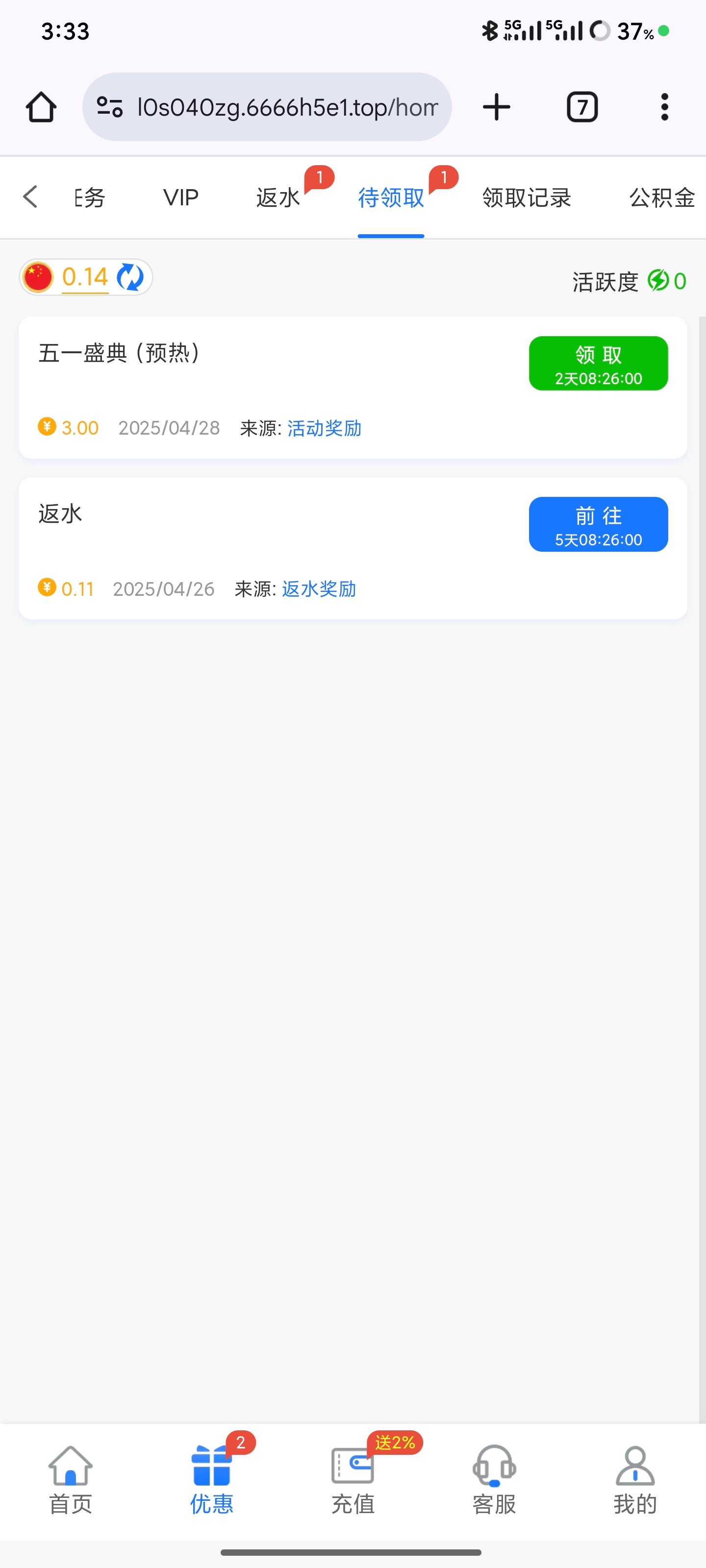The image size is (706, 1568).
Task: Claim the 五一盛典 reward with 领取
Action: pos(598,364)
